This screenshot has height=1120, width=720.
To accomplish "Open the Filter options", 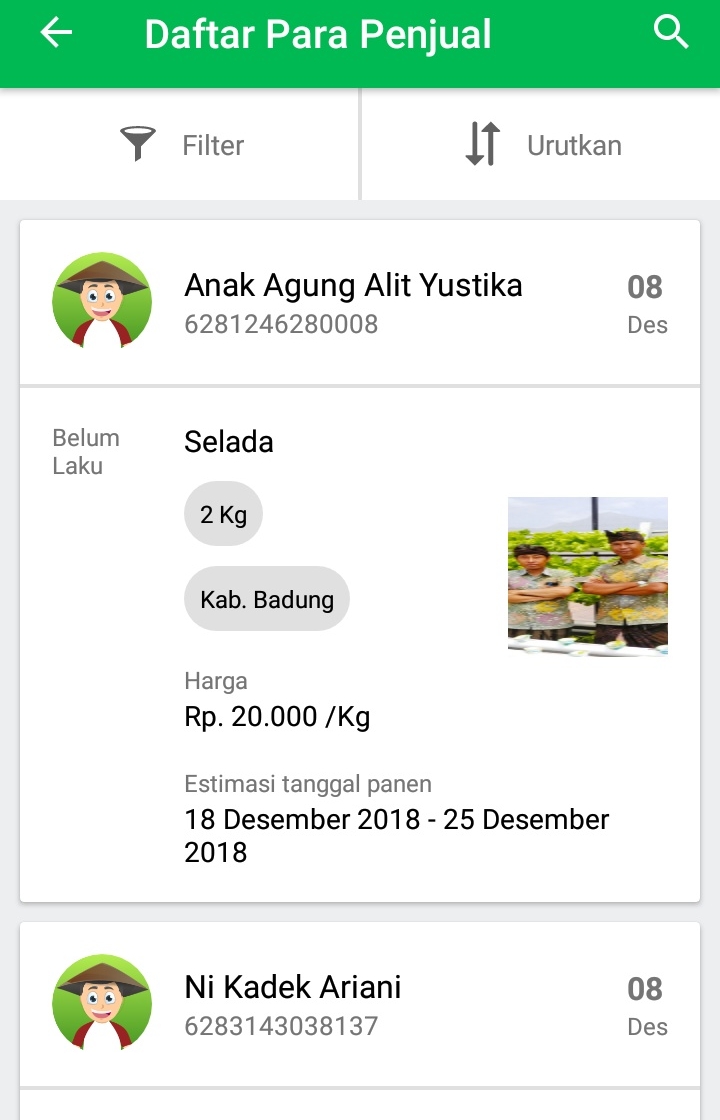I will pos(181,145).
